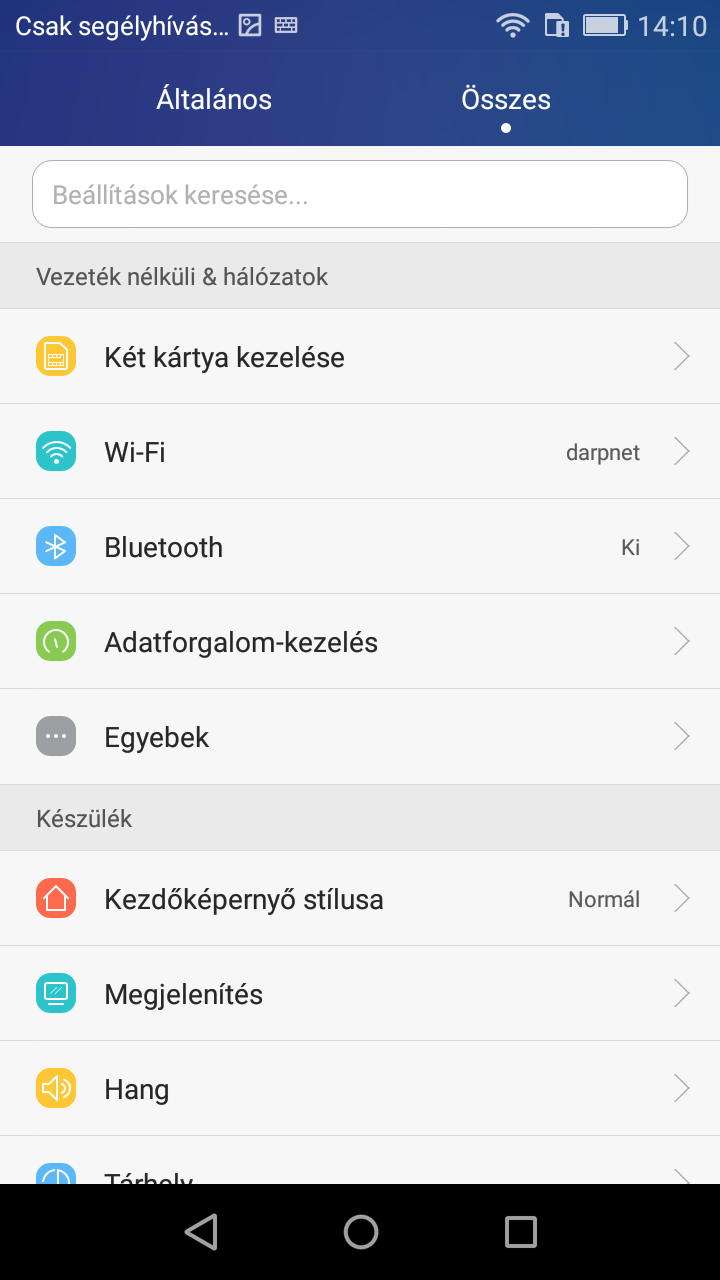Viewport: 720px width, 1280px height.
Task: Open the Hang sound settings
Action: [x=360, y=1089]
